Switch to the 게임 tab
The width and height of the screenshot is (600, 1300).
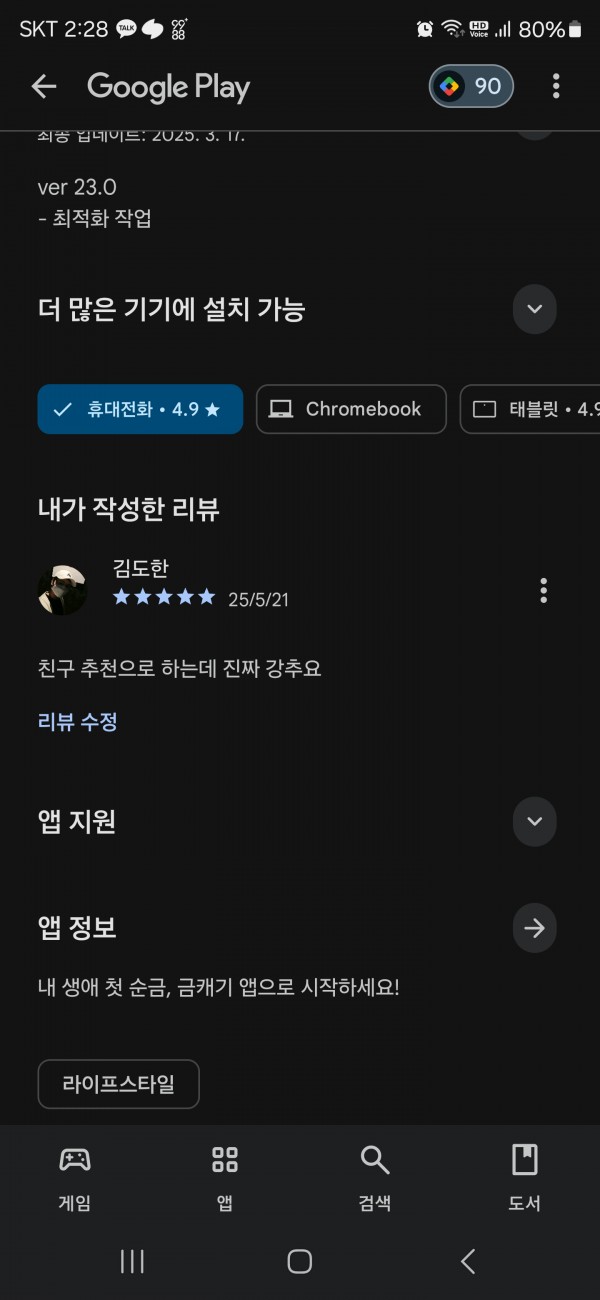[75, 1177]
